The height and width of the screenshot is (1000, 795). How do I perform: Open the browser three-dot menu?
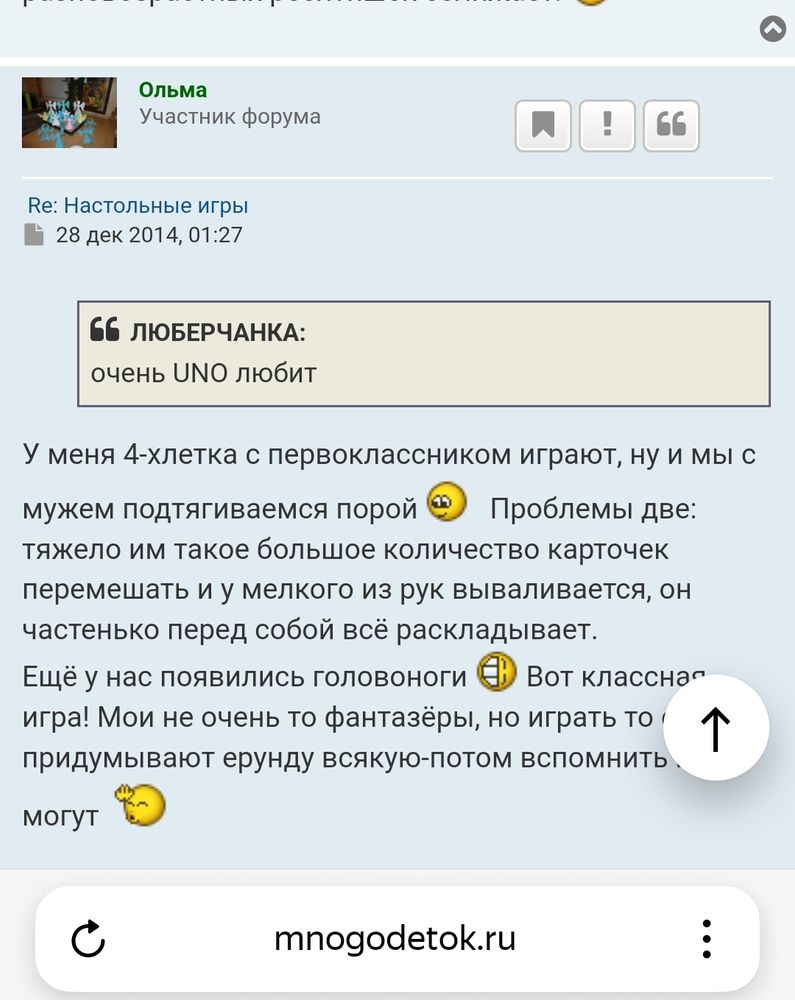click(x=706, y=938)
